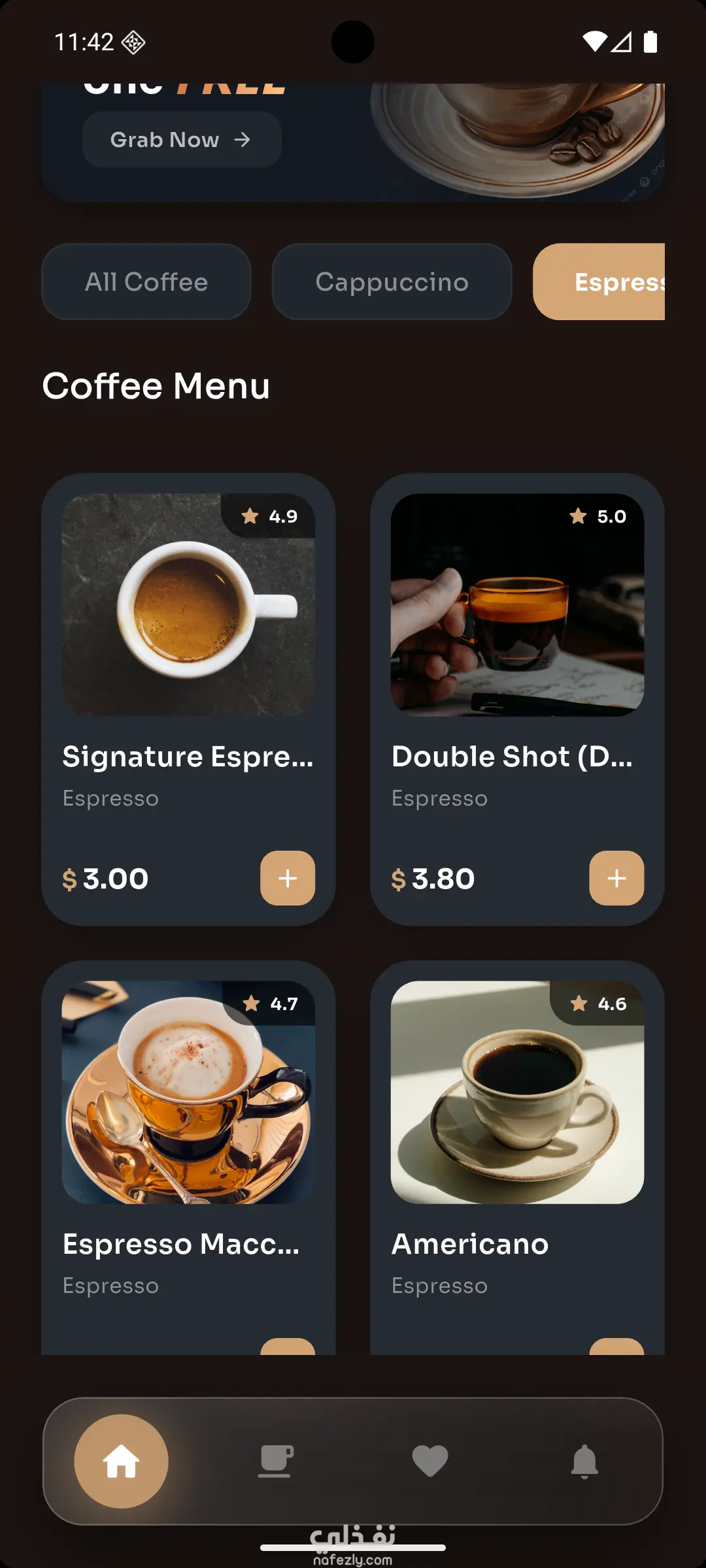Select the All Coffee filter chip

(146, 282)
